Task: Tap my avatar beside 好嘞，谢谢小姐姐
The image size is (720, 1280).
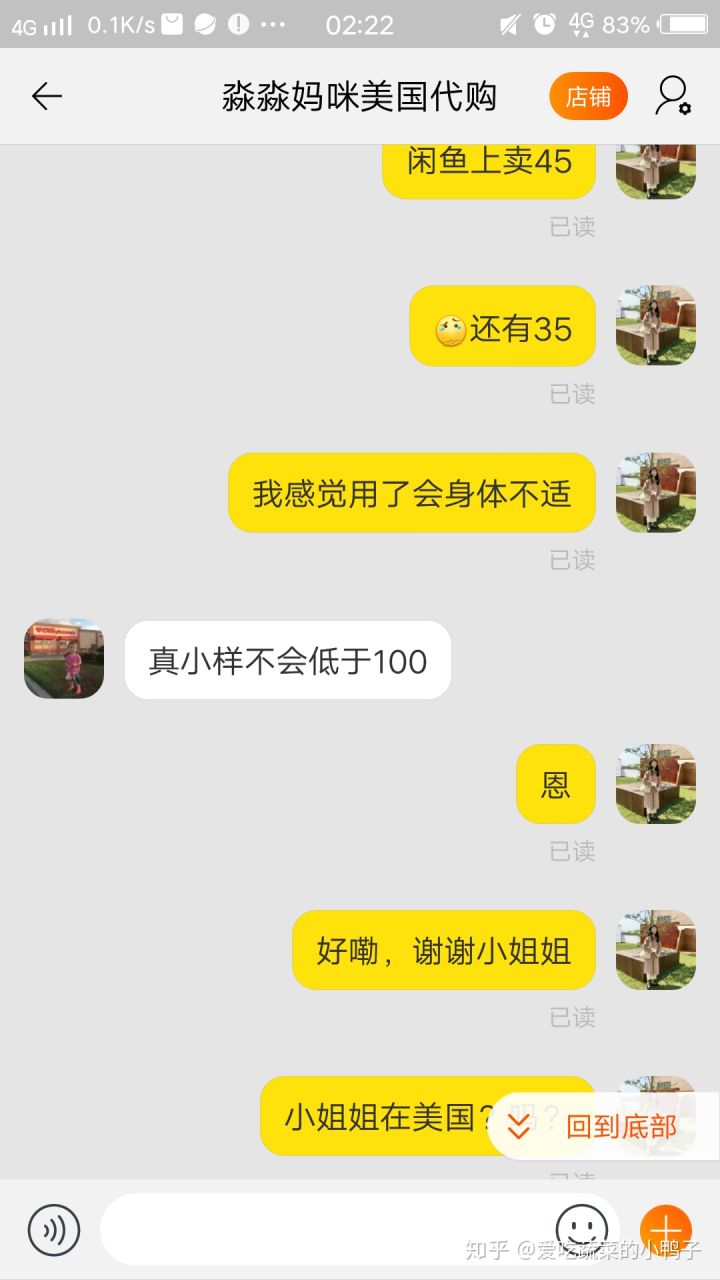Action: pos(656,950)
